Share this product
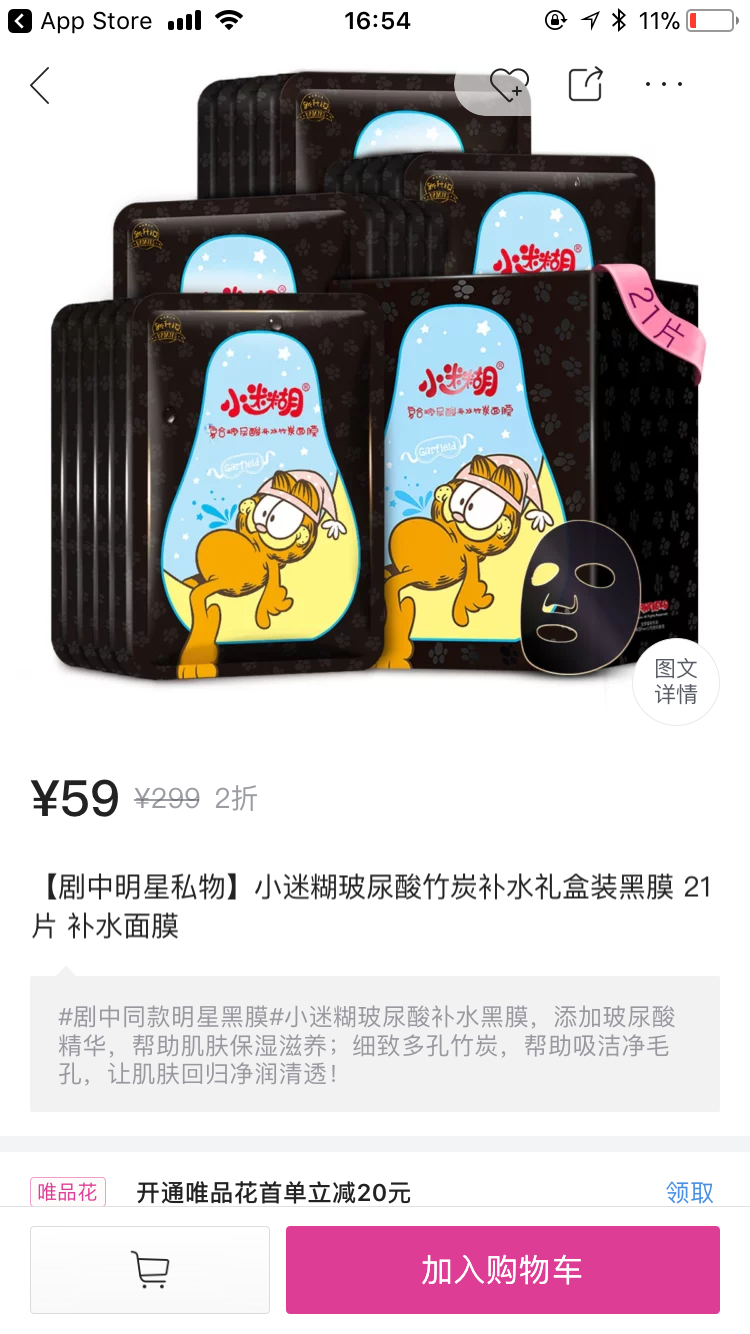This screenshot has width=750, height=1334. pos(586,84)
